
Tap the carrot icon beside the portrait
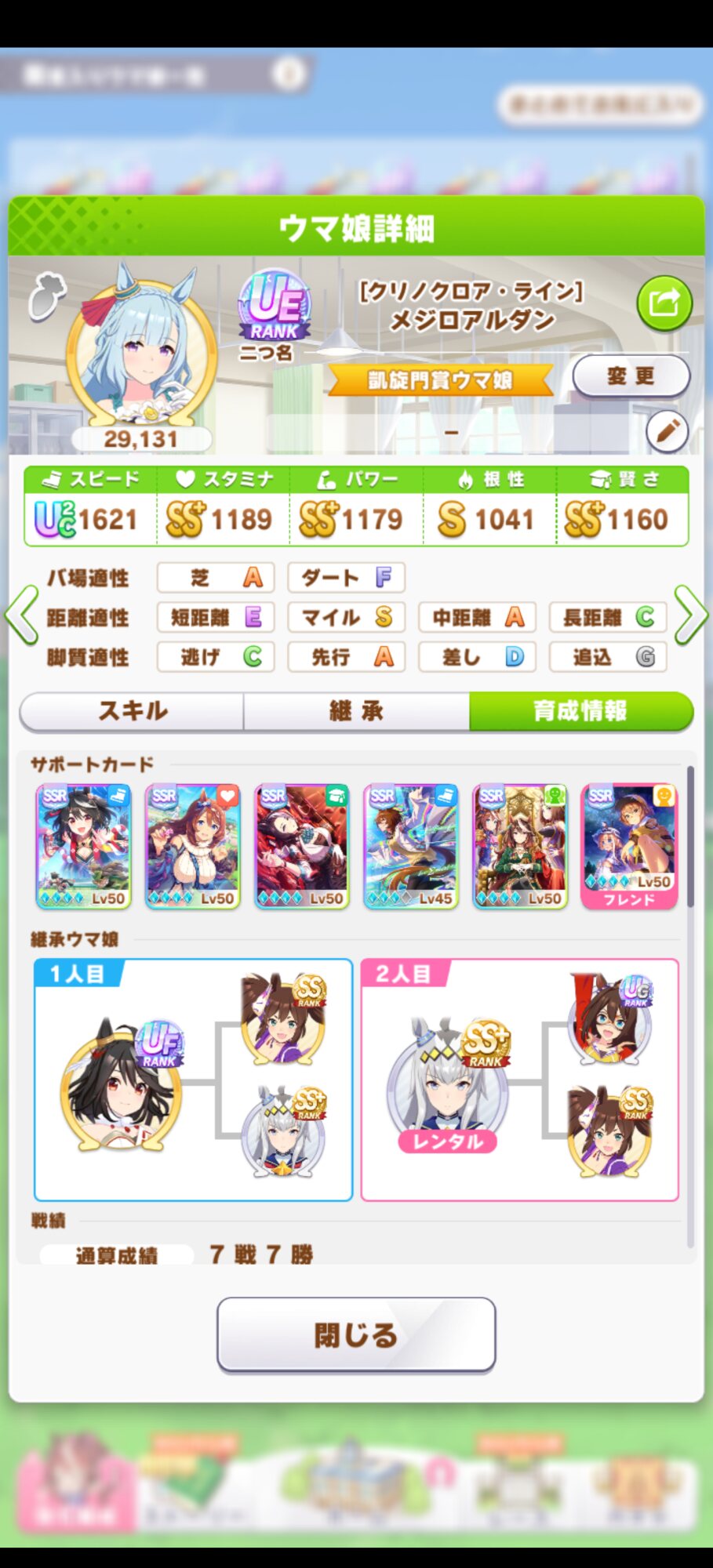pyautogui.click(x=47, y=296)
